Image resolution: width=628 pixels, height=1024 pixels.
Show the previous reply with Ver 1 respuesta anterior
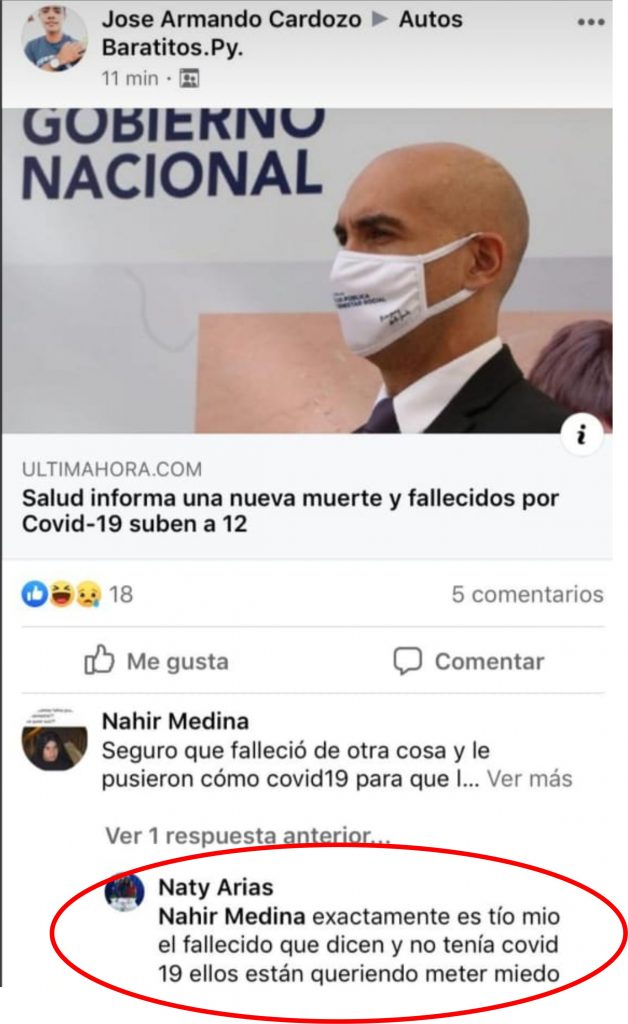[x=246, y=835]
